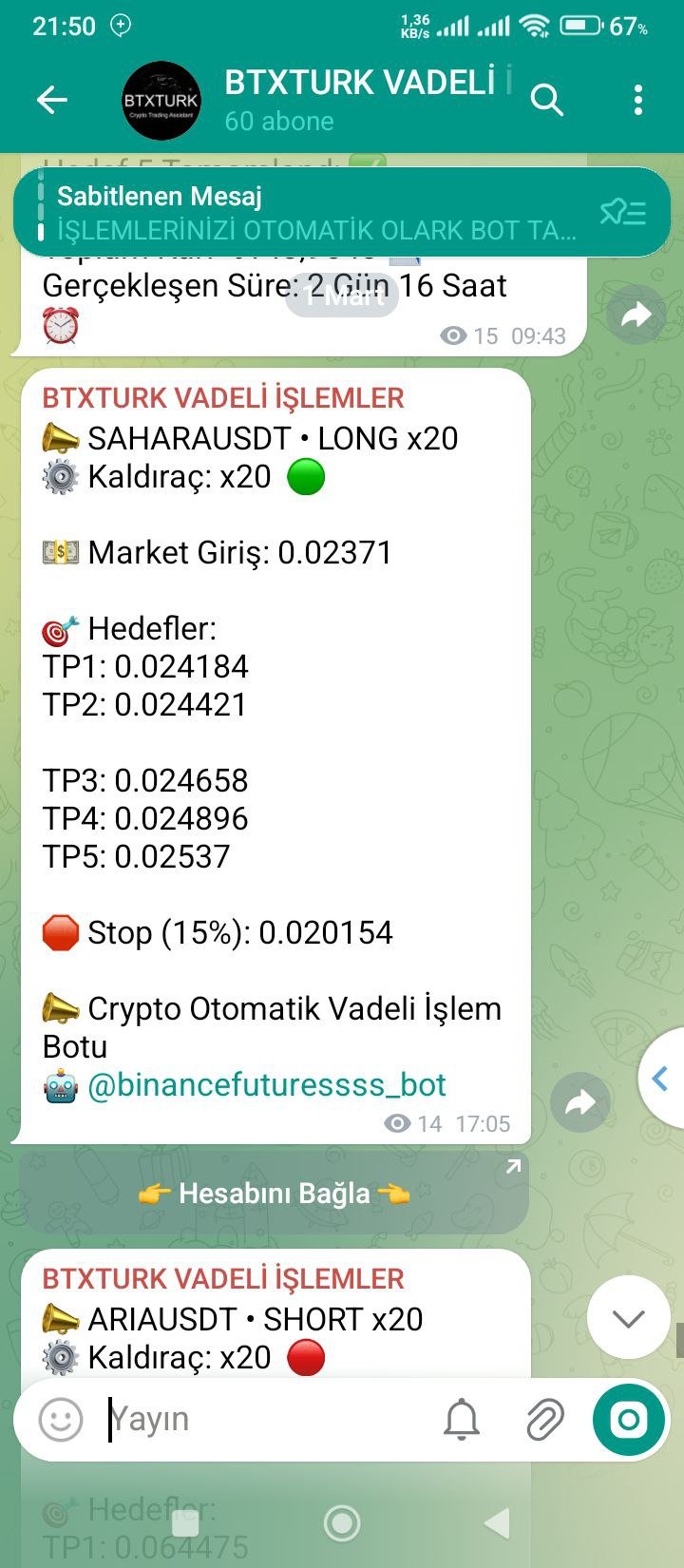Viewport: 684px width, 1568px height.
Task: Tap the scroll-down chevron above the input
Action: (x=627, y=1317)
